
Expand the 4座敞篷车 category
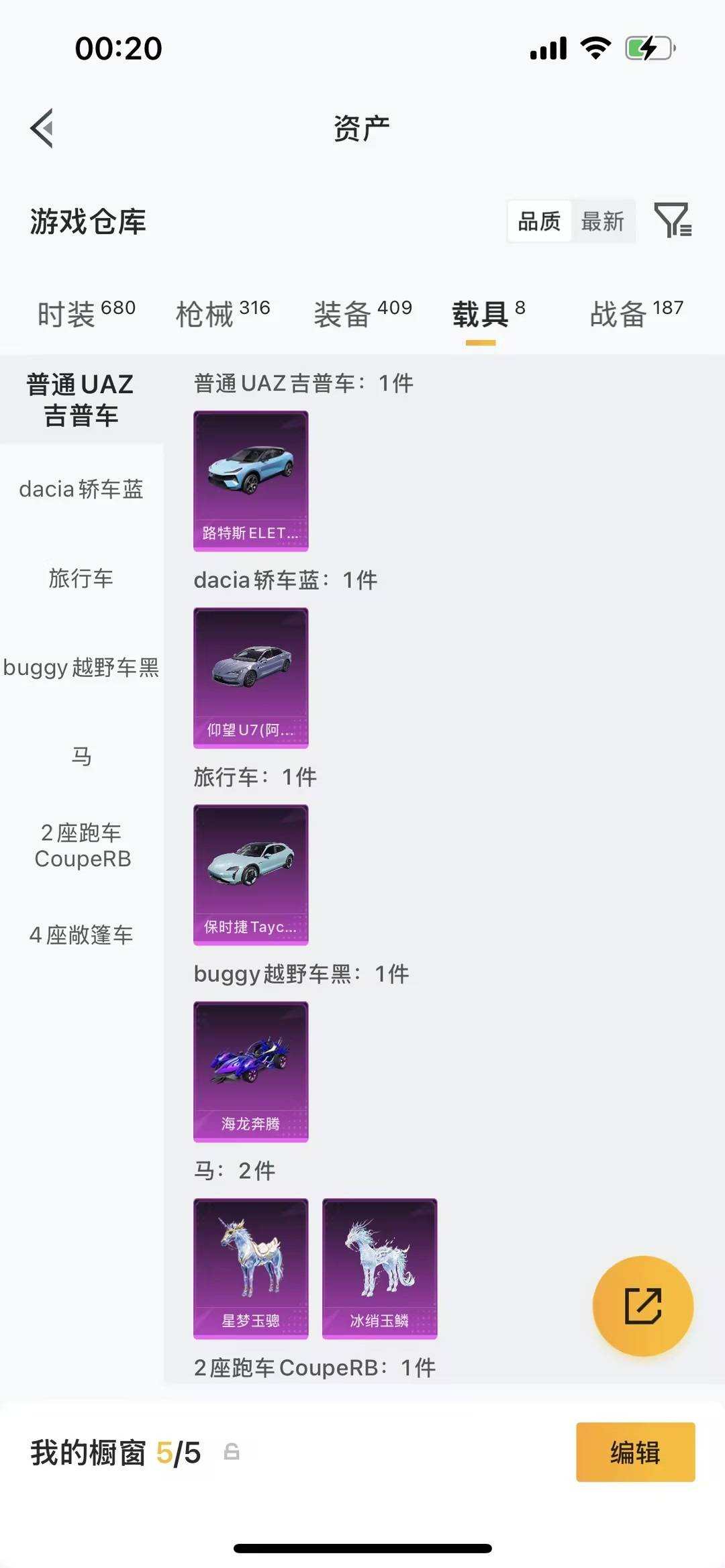[81, 935]
